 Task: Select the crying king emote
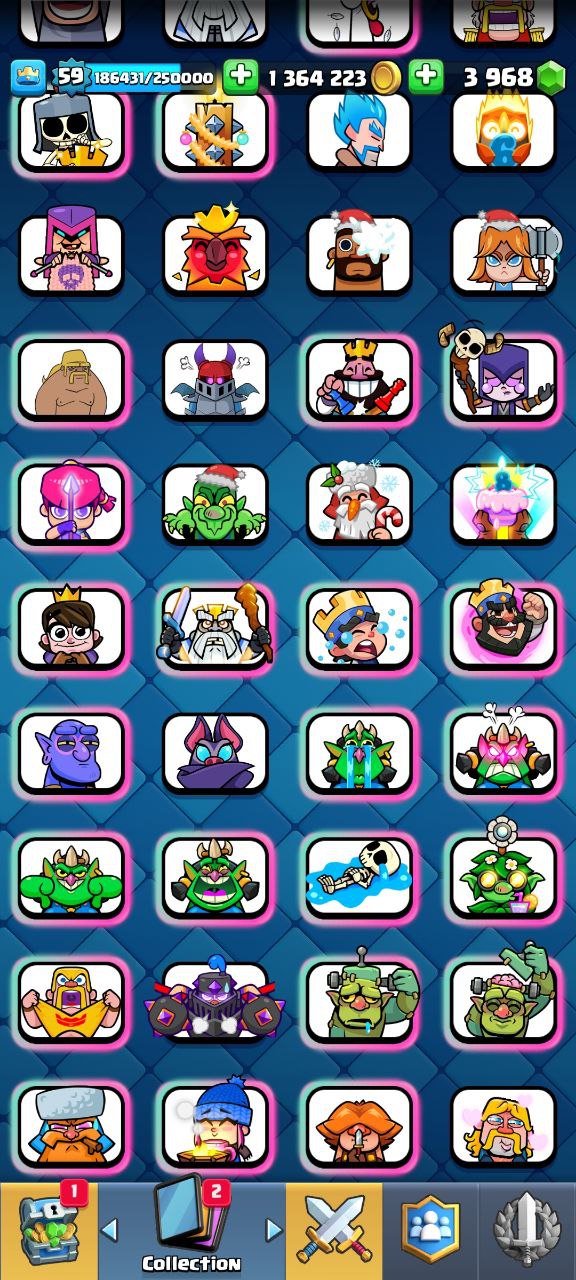point(359,628)
